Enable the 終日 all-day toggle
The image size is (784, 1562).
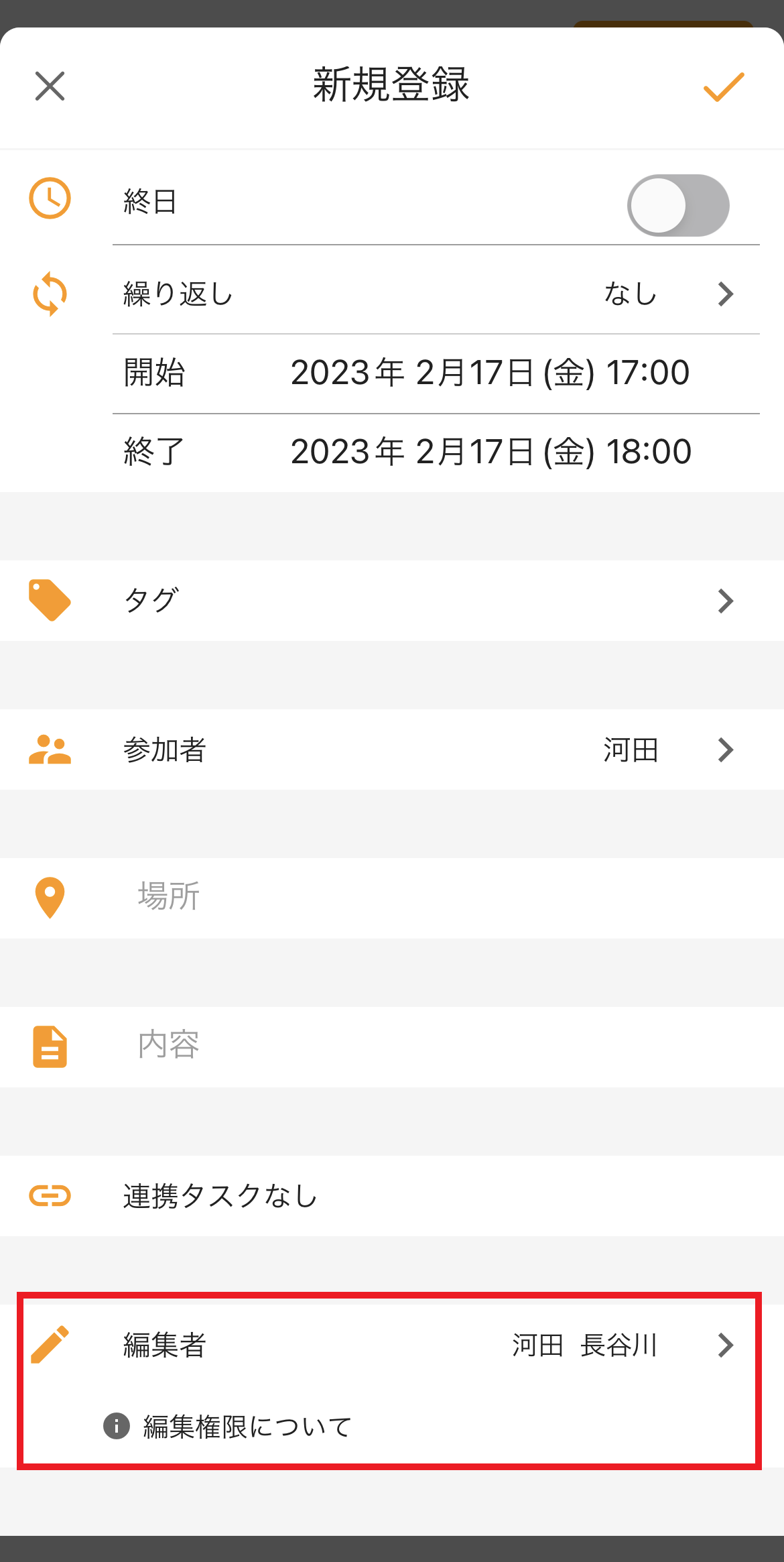[679, 204]
